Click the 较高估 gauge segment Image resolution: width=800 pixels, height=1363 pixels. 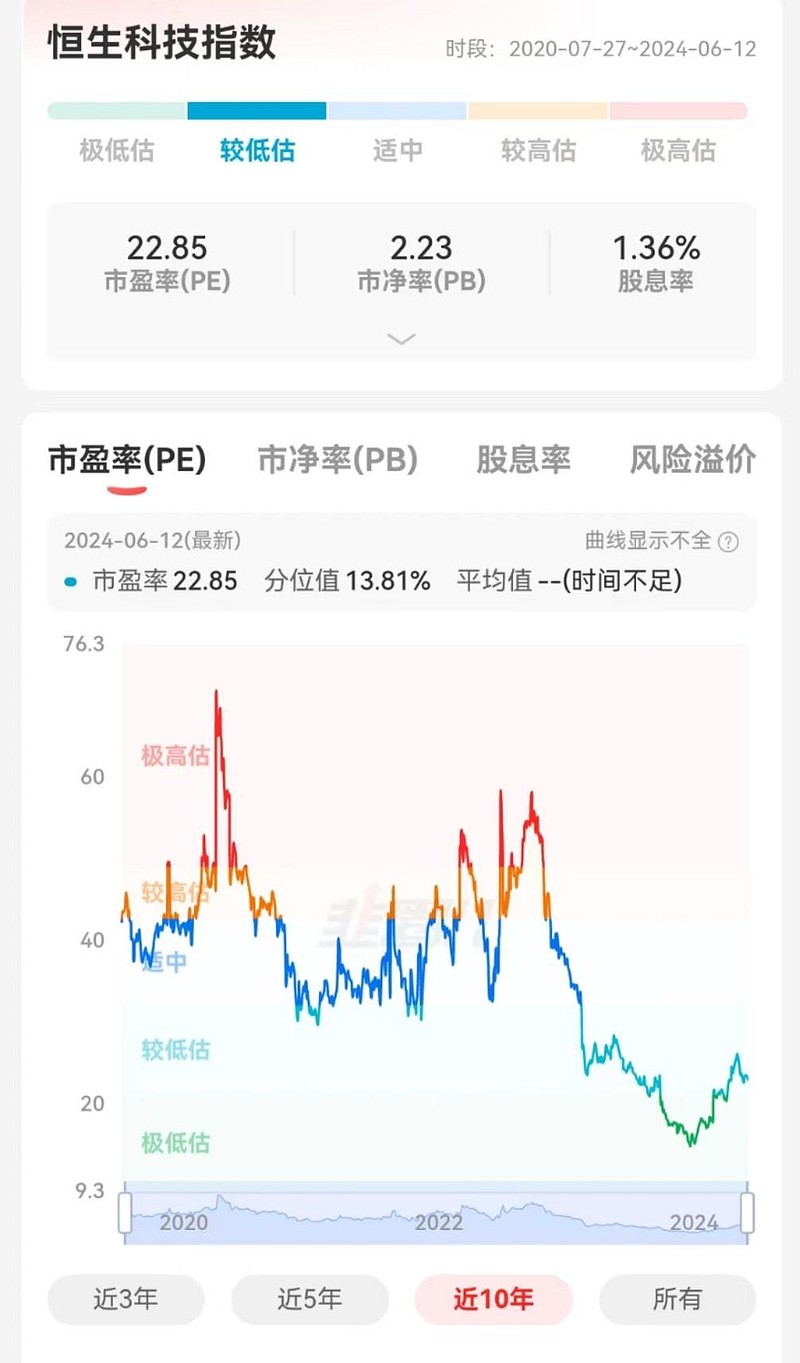(537, 109)
